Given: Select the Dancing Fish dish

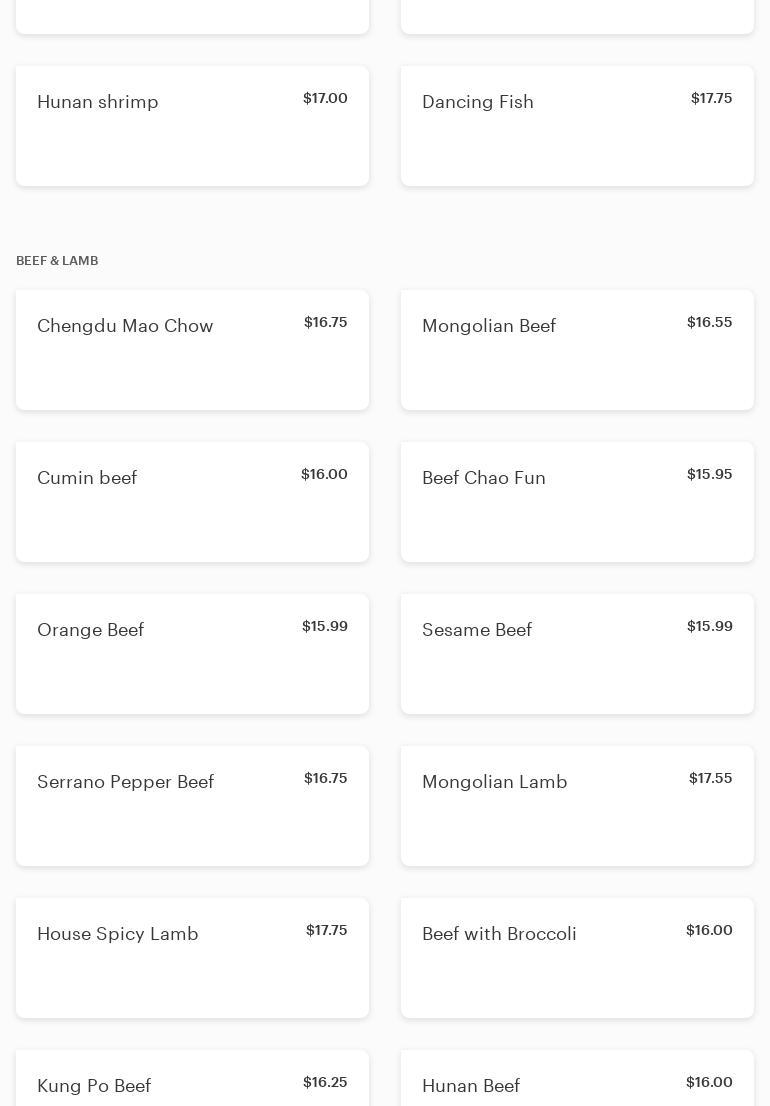Looking at the screenshot, I should pos(577,126).
